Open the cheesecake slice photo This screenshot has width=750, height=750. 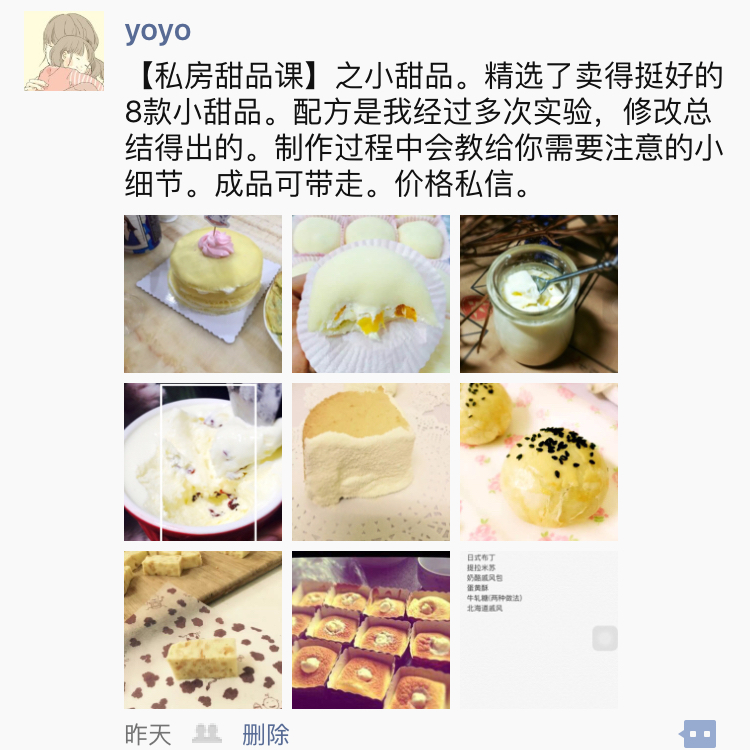371,462
